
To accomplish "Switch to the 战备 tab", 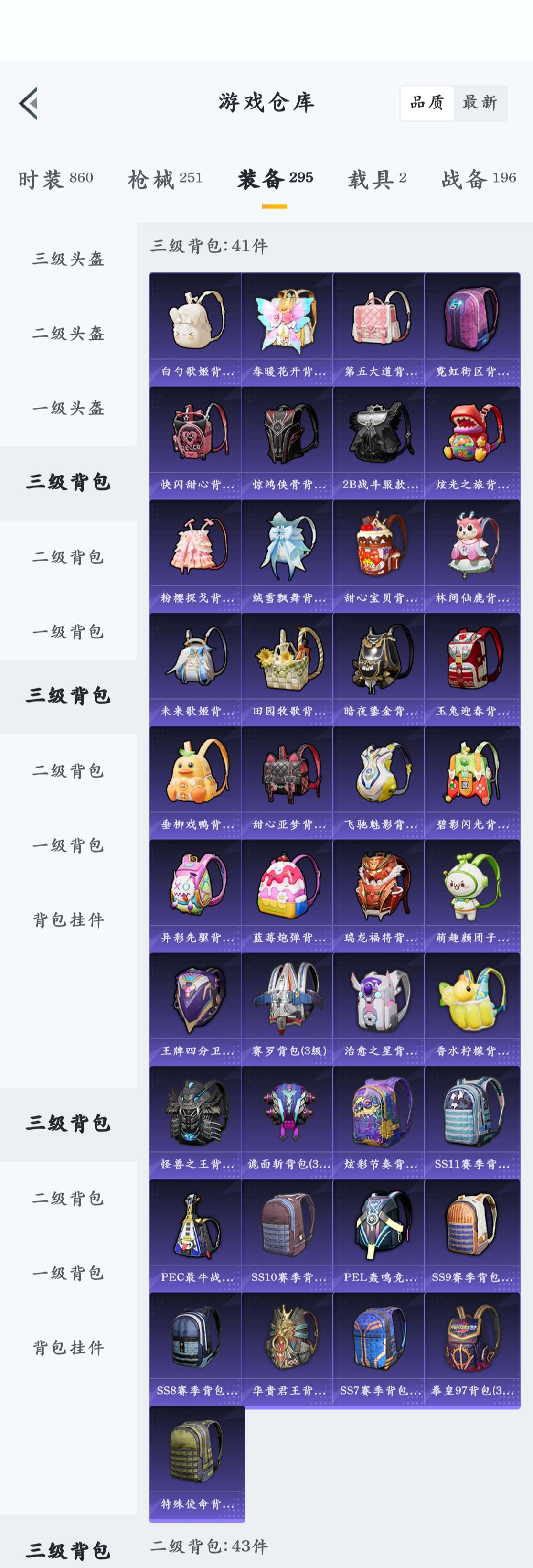I will (478, 179).
